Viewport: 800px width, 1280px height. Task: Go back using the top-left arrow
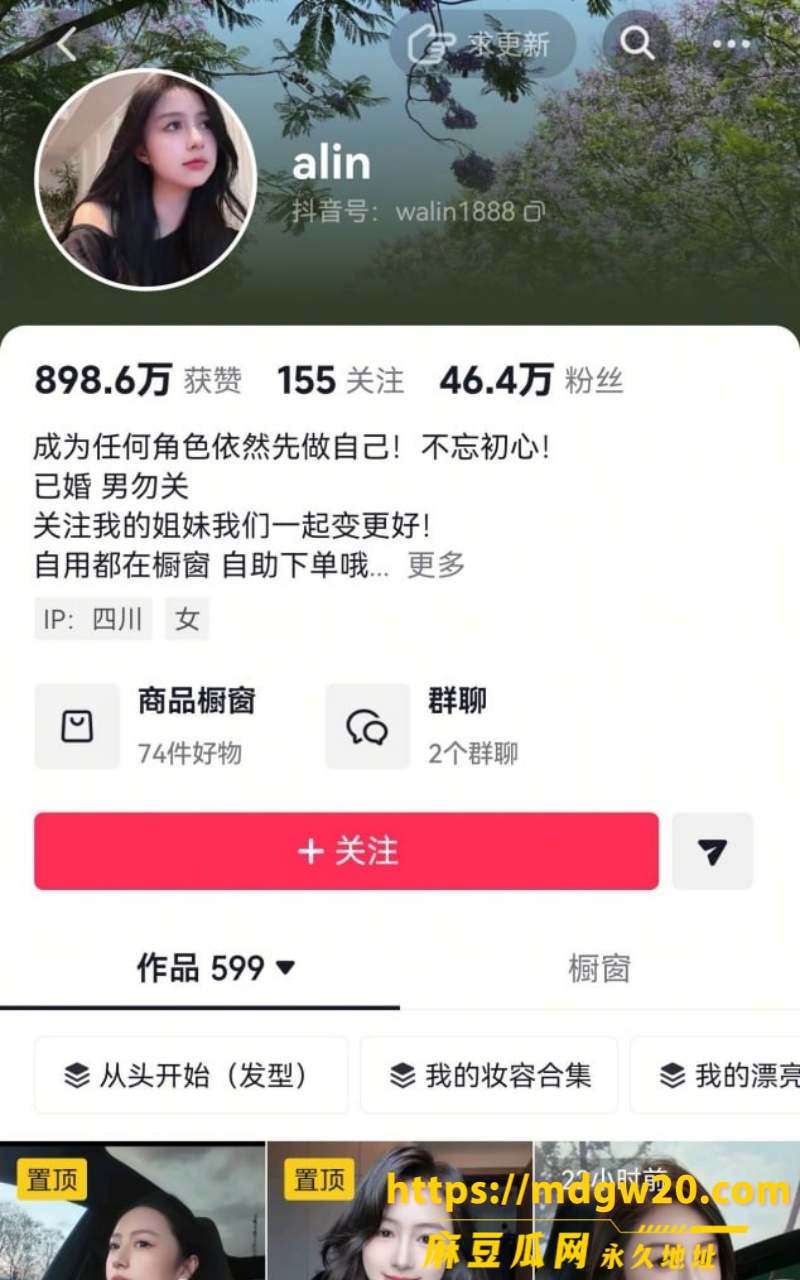[x=66, y=44]
